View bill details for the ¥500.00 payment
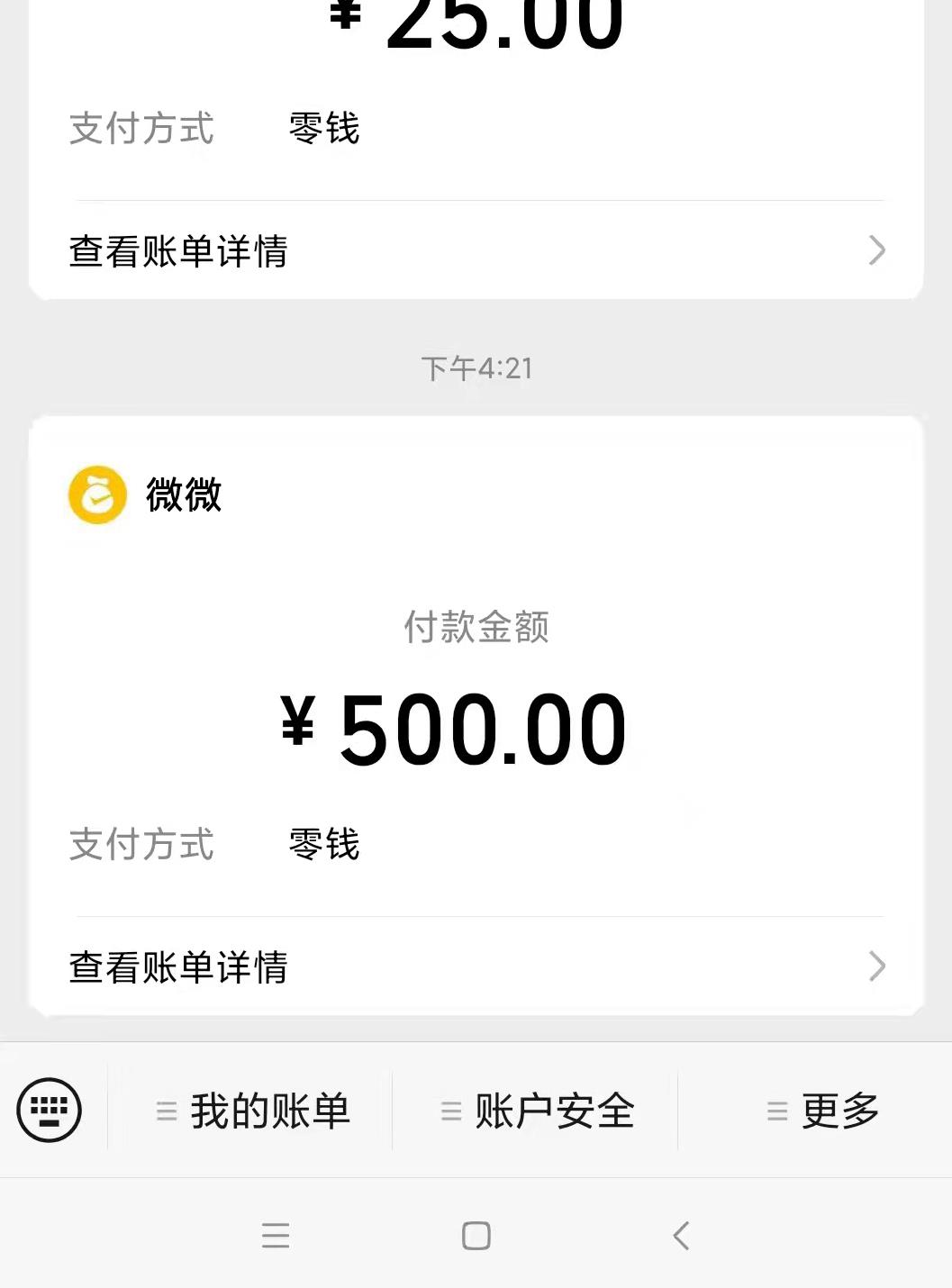The height and width of the screenshot is (1288, 952). click(476, 966)
